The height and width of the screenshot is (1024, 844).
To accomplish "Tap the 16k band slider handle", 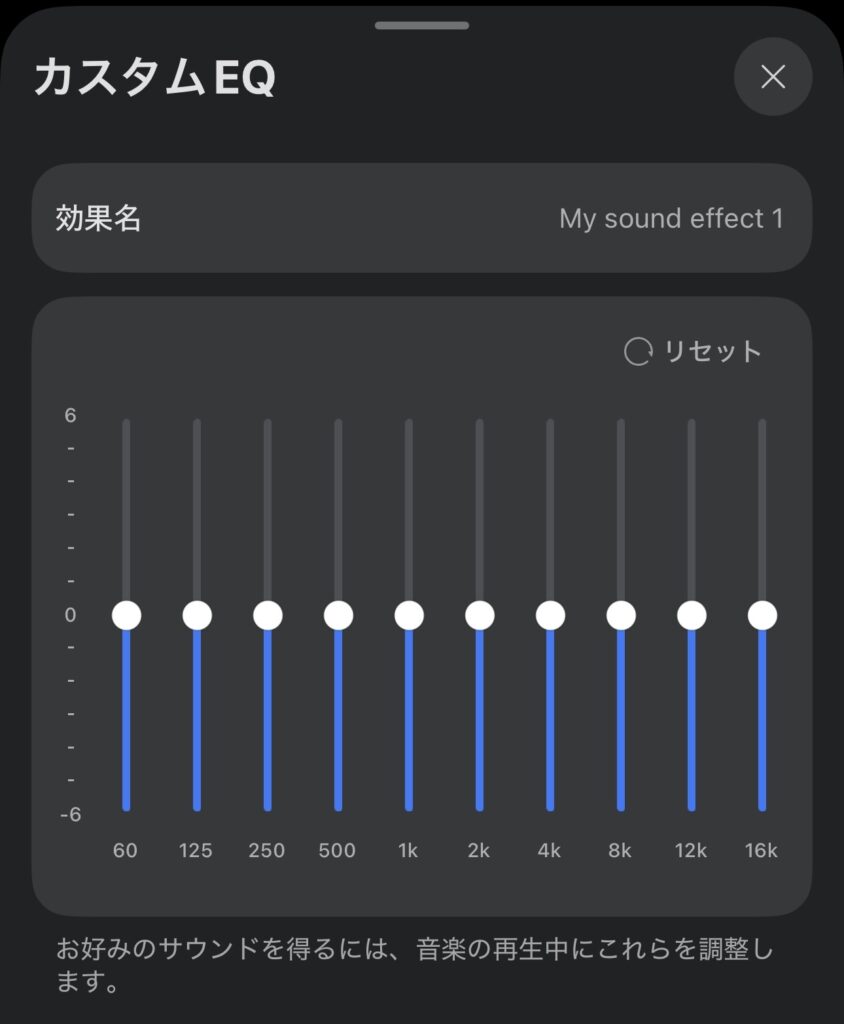I will tap(762, 615).
